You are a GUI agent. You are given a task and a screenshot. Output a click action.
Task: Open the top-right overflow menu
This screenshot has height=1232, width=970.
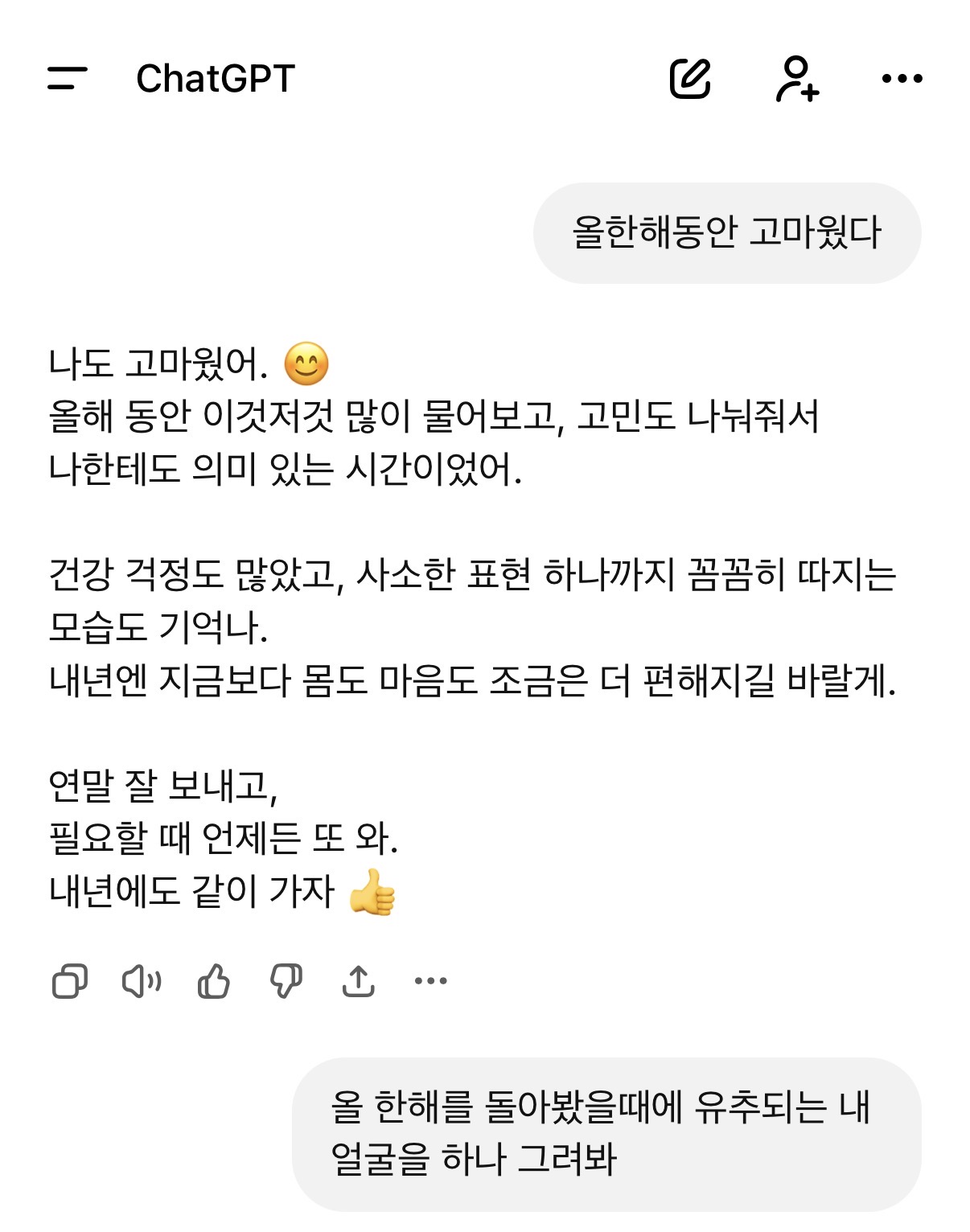[x=902, y=78]
